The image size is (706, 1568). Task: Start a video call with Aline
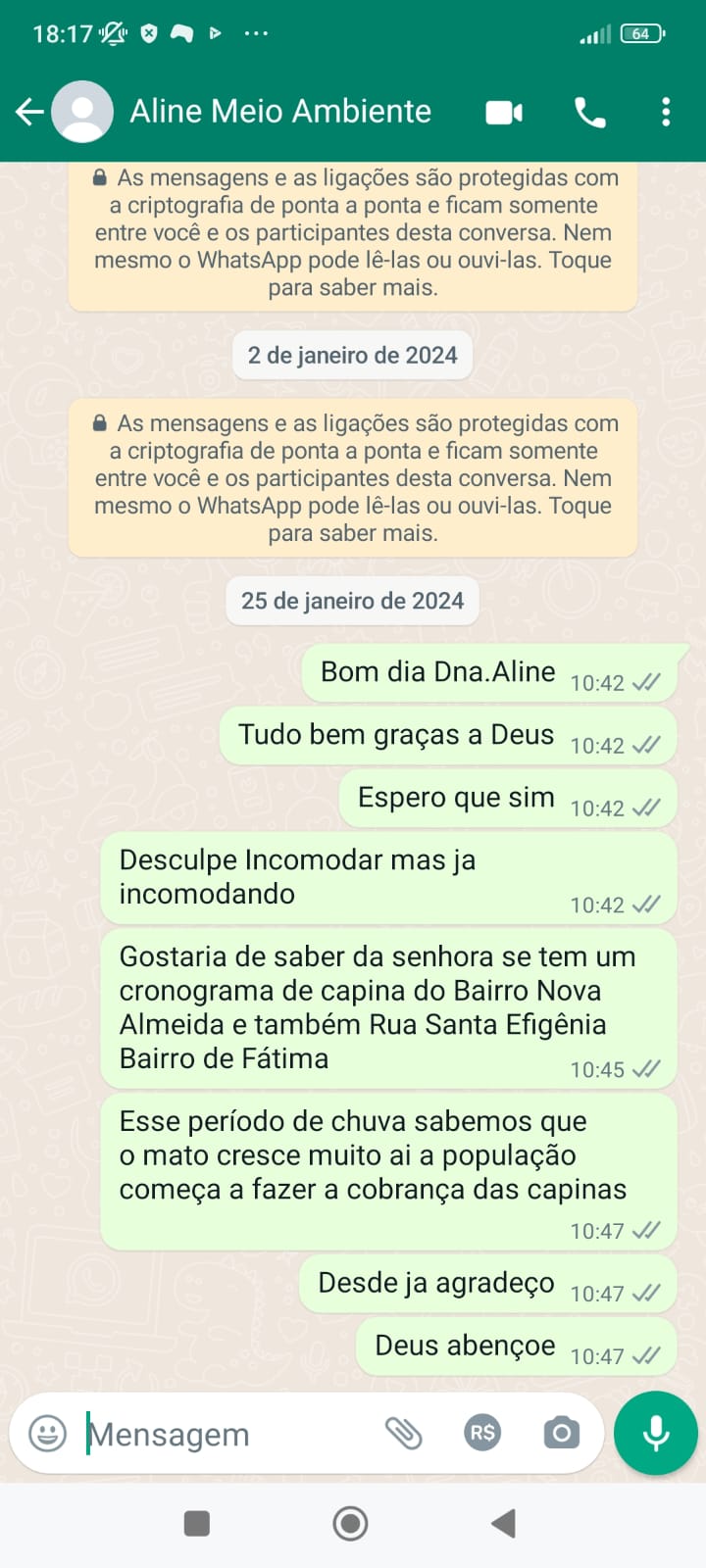(x=504, y=112)
